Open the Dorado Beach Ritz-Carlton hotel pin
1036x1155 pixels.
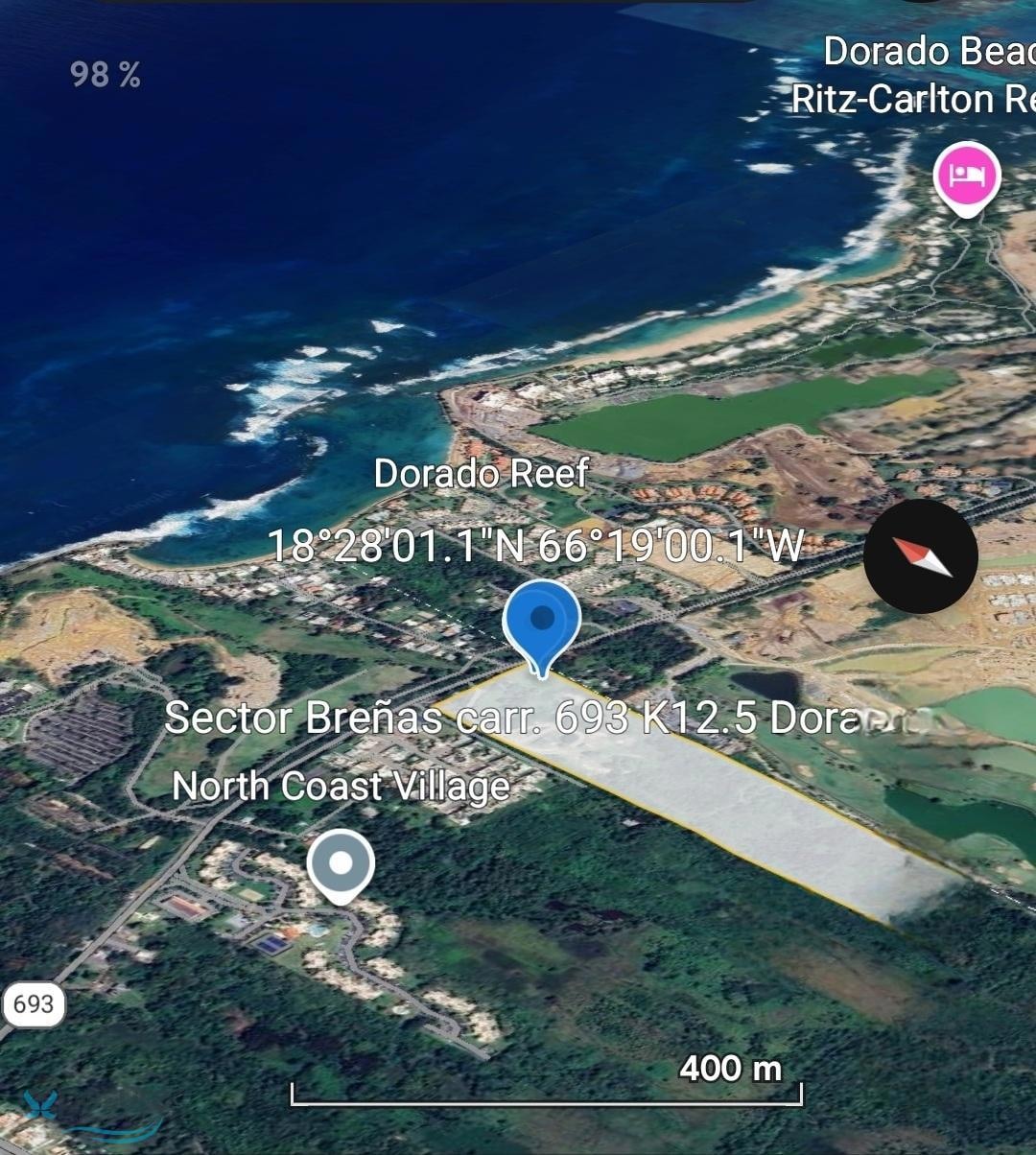point(967,177)
